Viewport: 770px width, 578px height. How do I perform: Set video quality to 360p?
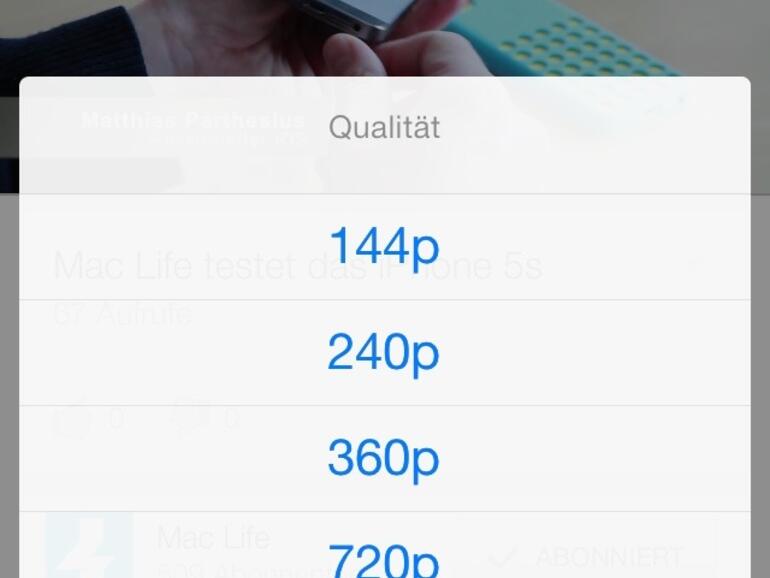(x=384, y=458)
